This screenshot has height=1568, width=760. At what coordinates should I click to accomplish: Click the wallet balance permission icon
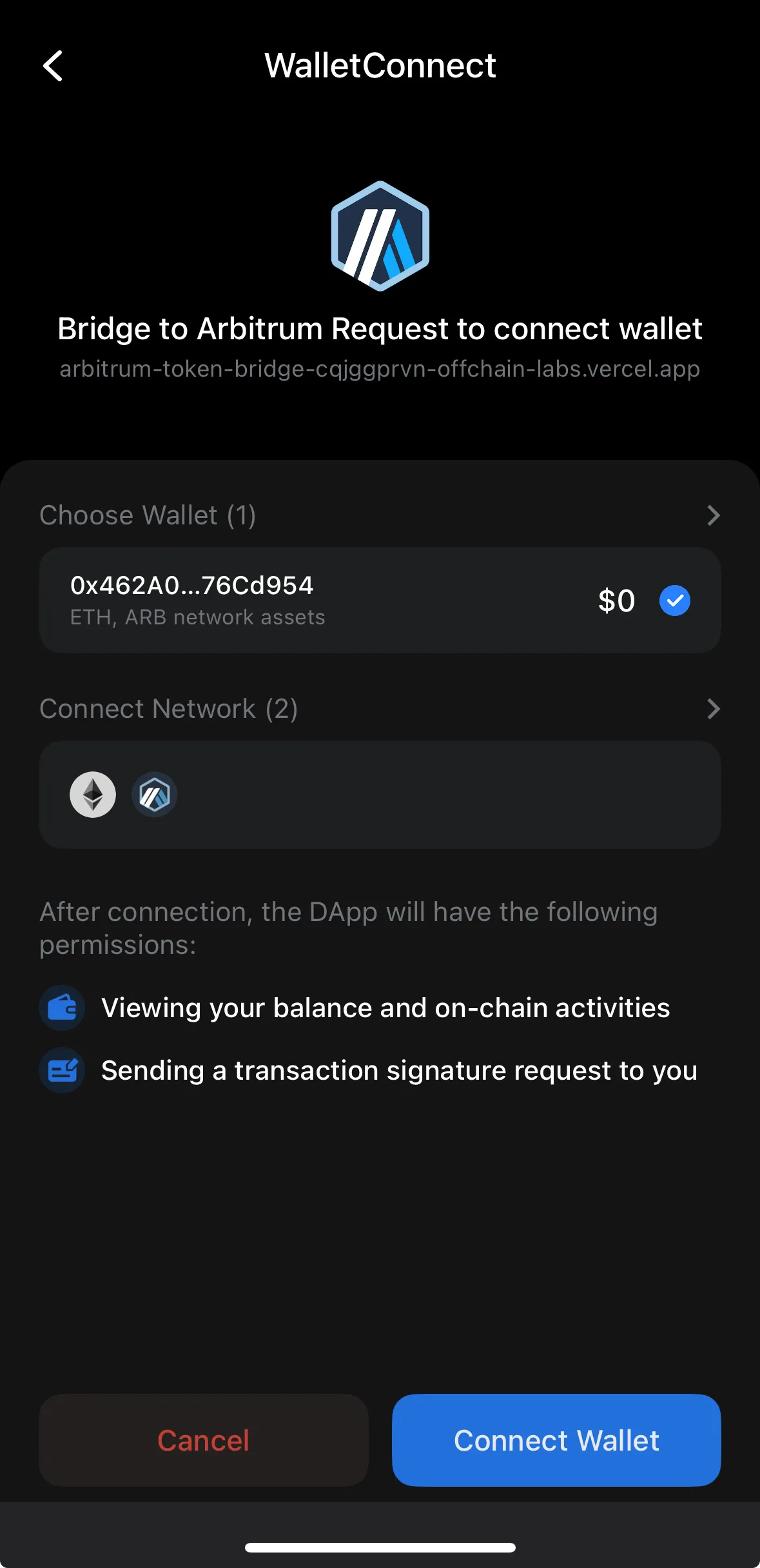(62, 1007)
